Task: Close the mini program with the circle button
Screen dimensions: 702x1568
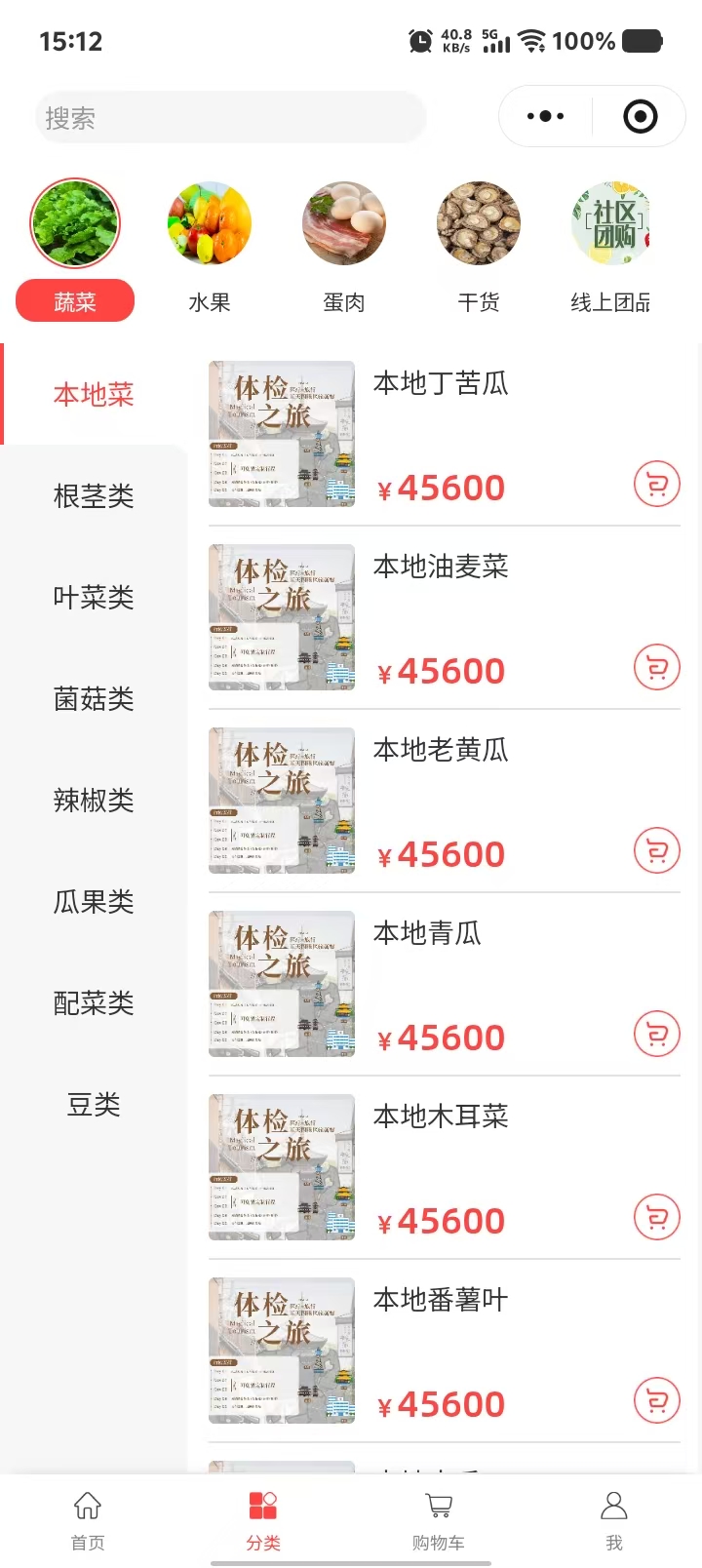Action: [640, 117]
